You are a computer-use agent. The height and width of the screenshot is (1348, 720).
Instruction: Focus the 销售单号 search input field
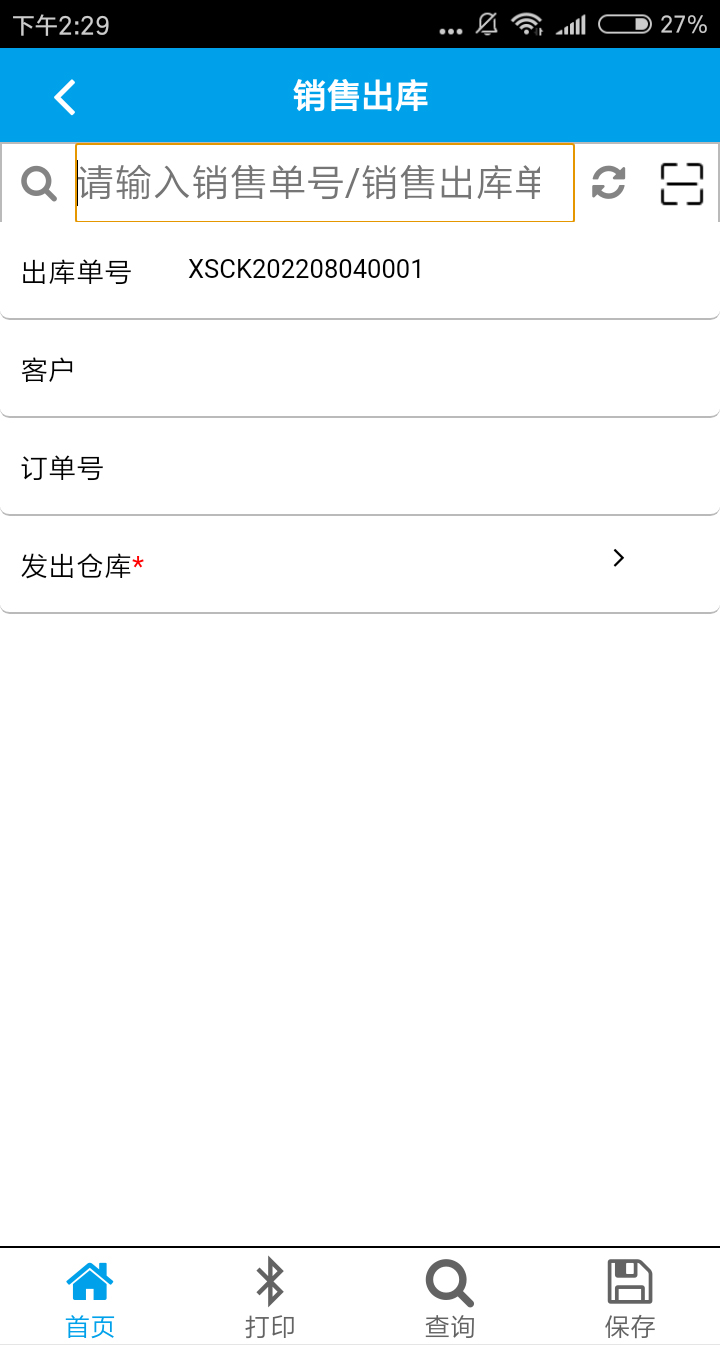[x=324, y=183]
